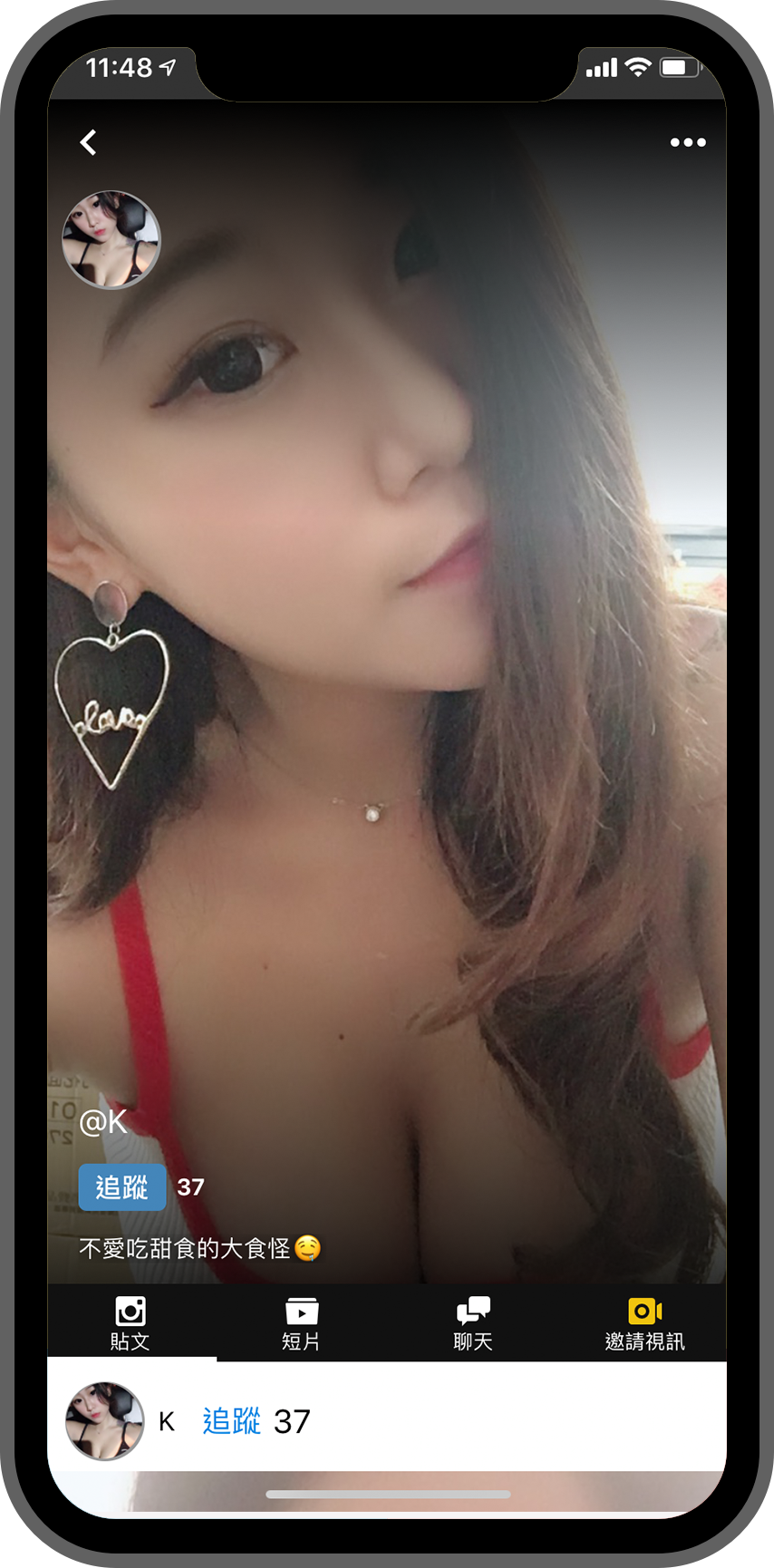
Task: Open the round profile avatar at top
Action: [x=111, y=240]
